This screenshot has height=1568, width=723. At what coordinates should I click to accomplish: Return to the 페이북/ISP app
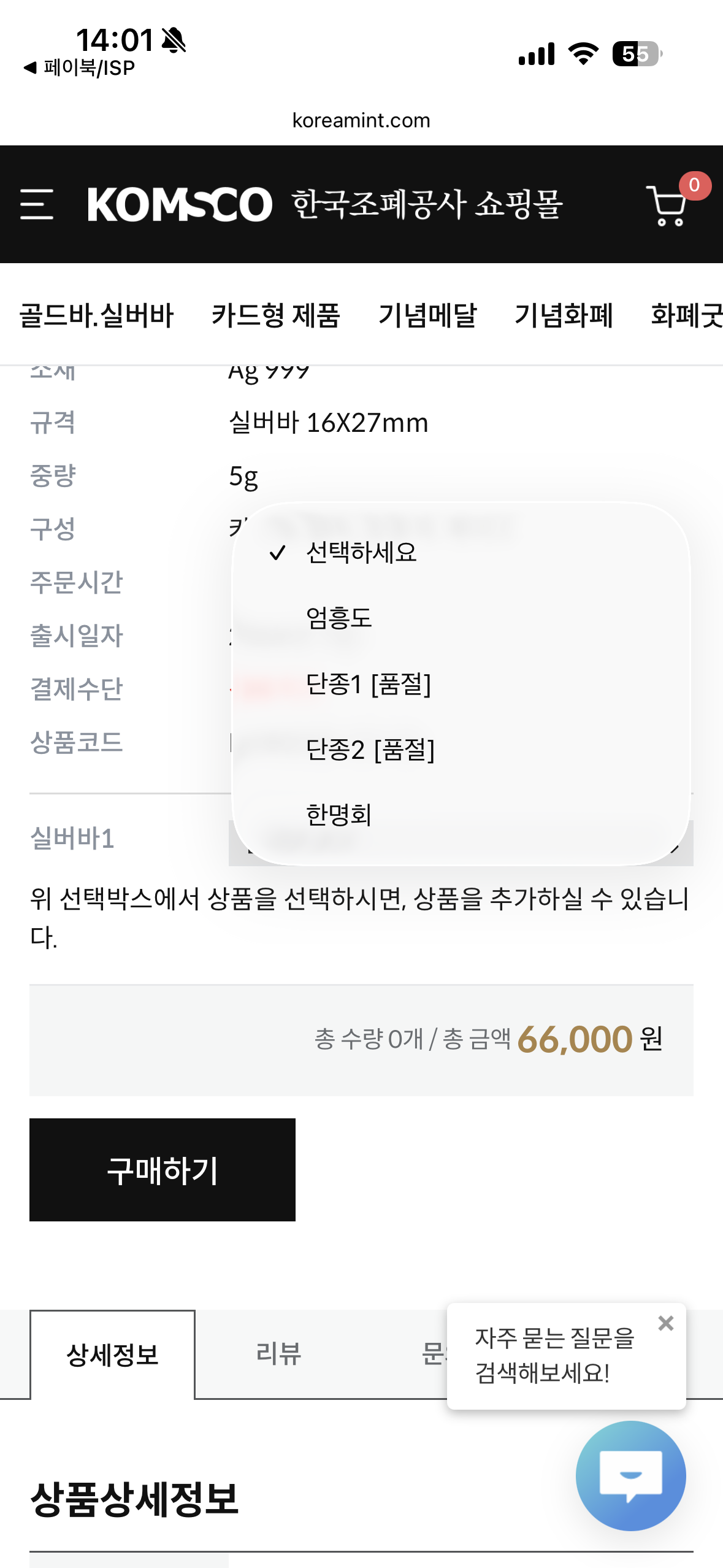coord(80,67)
